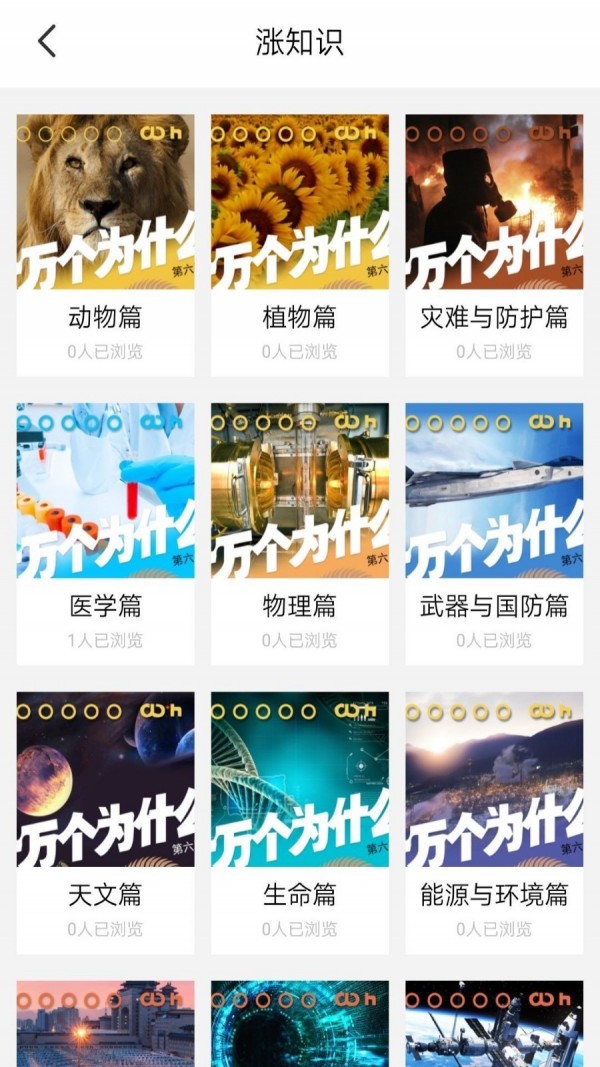View the 物理篇 card
Screen dimensions: 600x1067
pyautogui.click(x=299, y=533)
